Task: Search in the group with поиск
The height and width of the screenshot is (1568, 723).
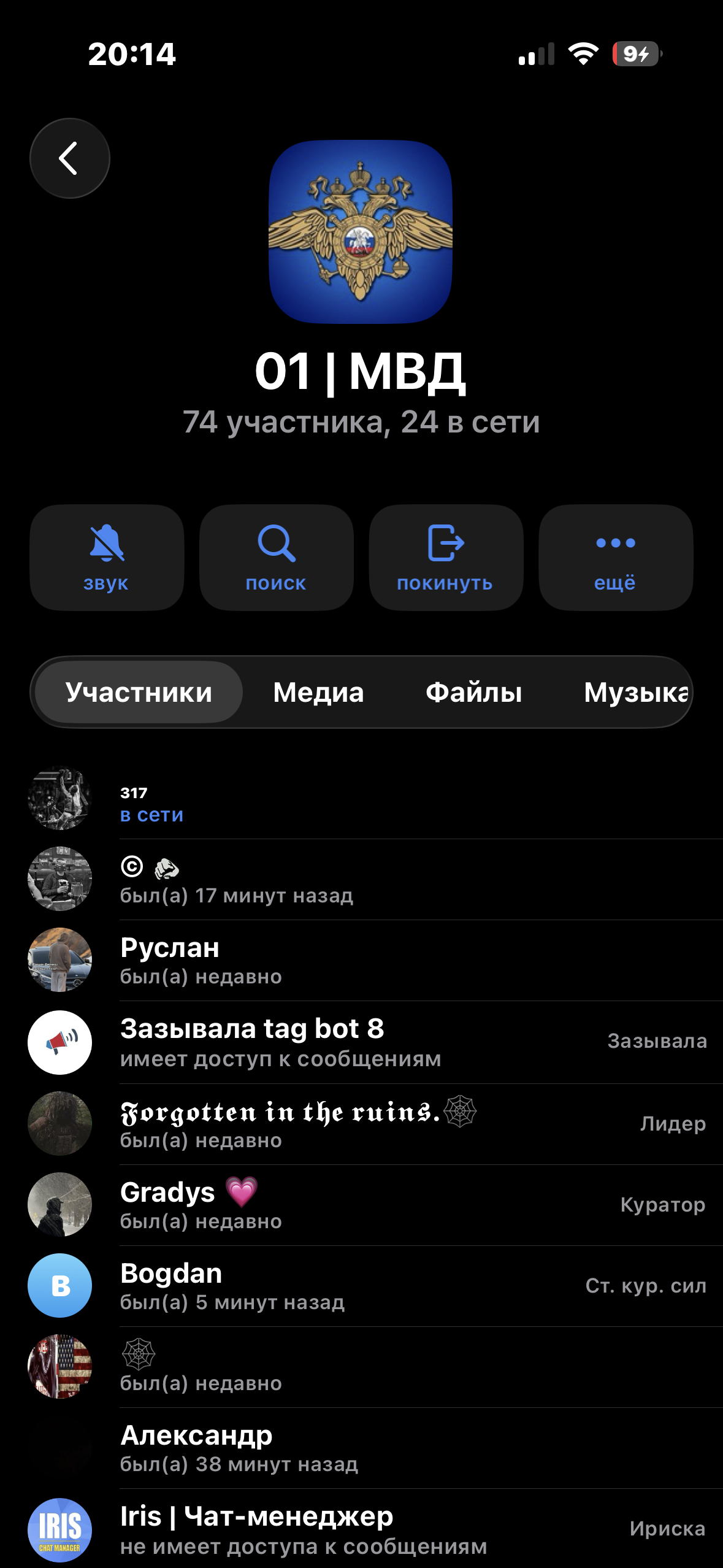Action: click(x=276, y=557)
